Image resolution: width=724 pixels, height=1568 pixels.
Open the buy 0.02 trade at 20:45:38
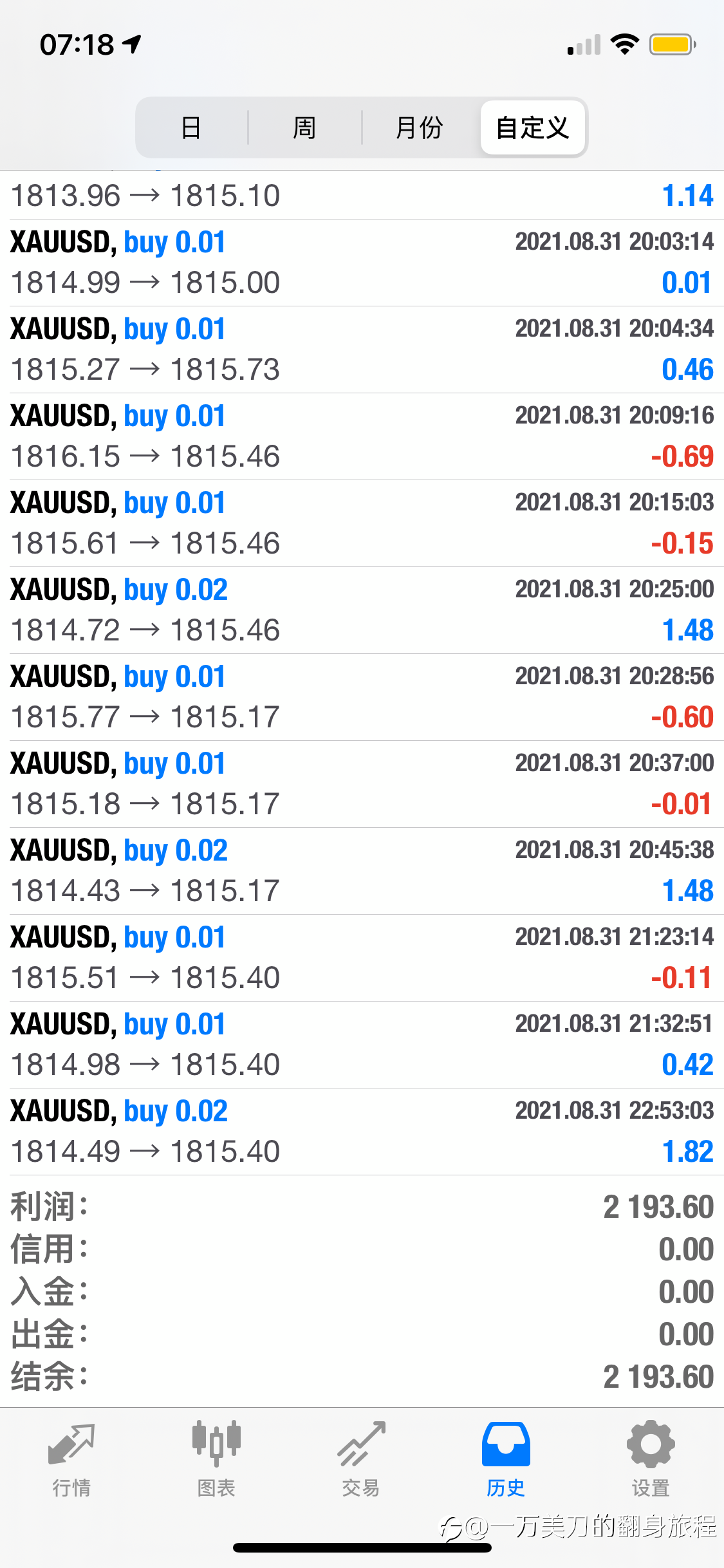point(362,871)
